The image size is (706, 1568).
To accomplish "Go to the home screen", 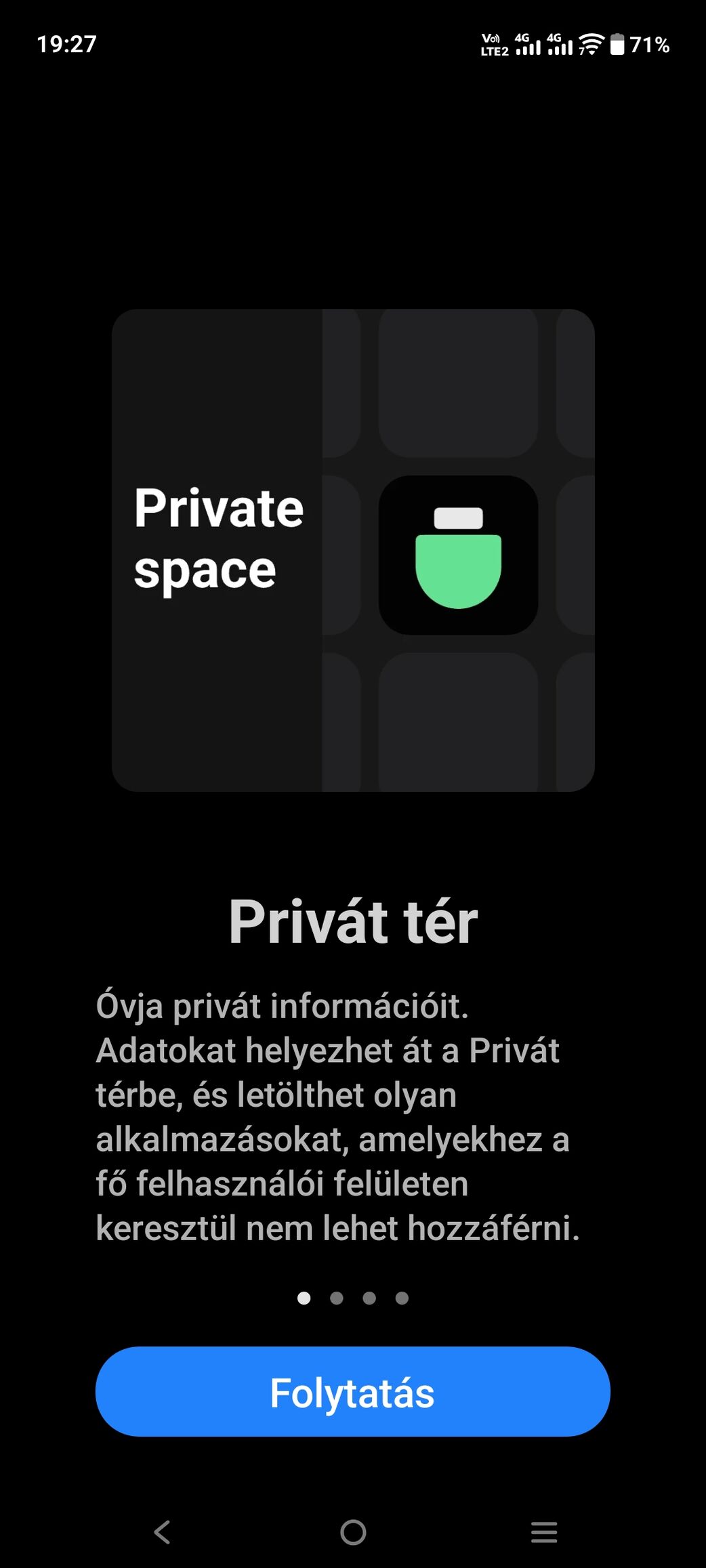I will tap(353, 1532).
